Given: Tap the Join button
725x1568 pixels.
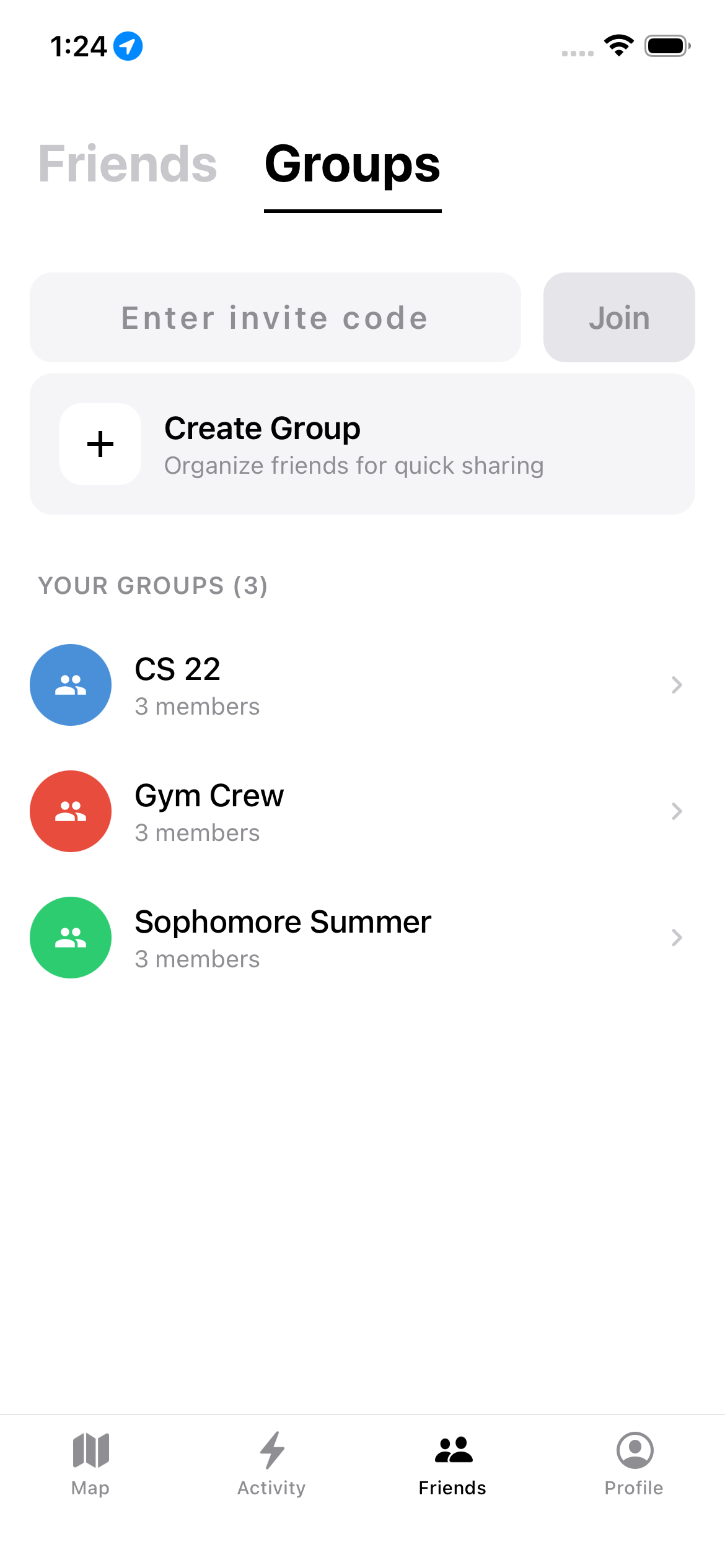Looking at the screenshot, I should (619, 317).
